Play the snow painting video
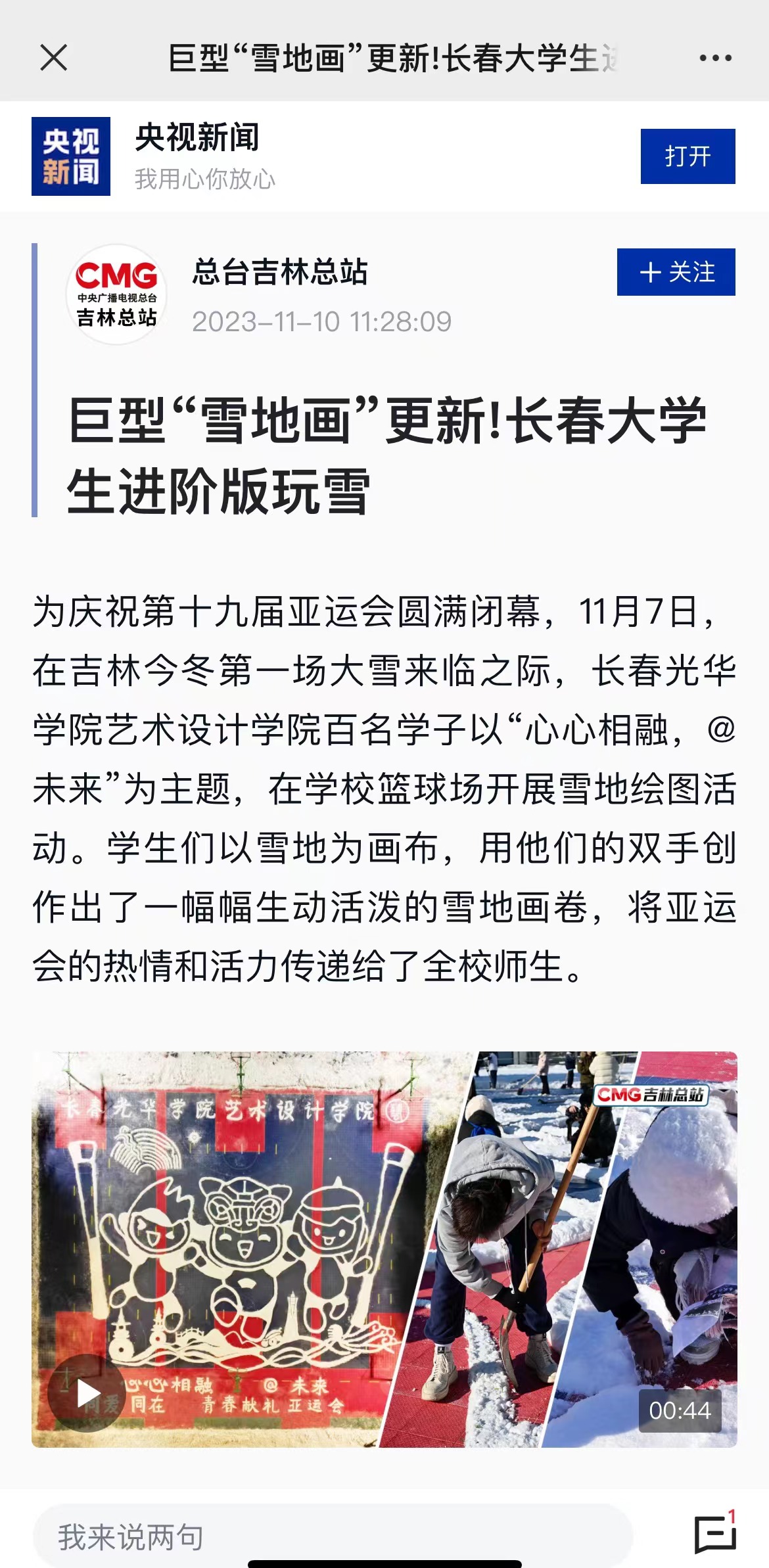 point(87,1392)
